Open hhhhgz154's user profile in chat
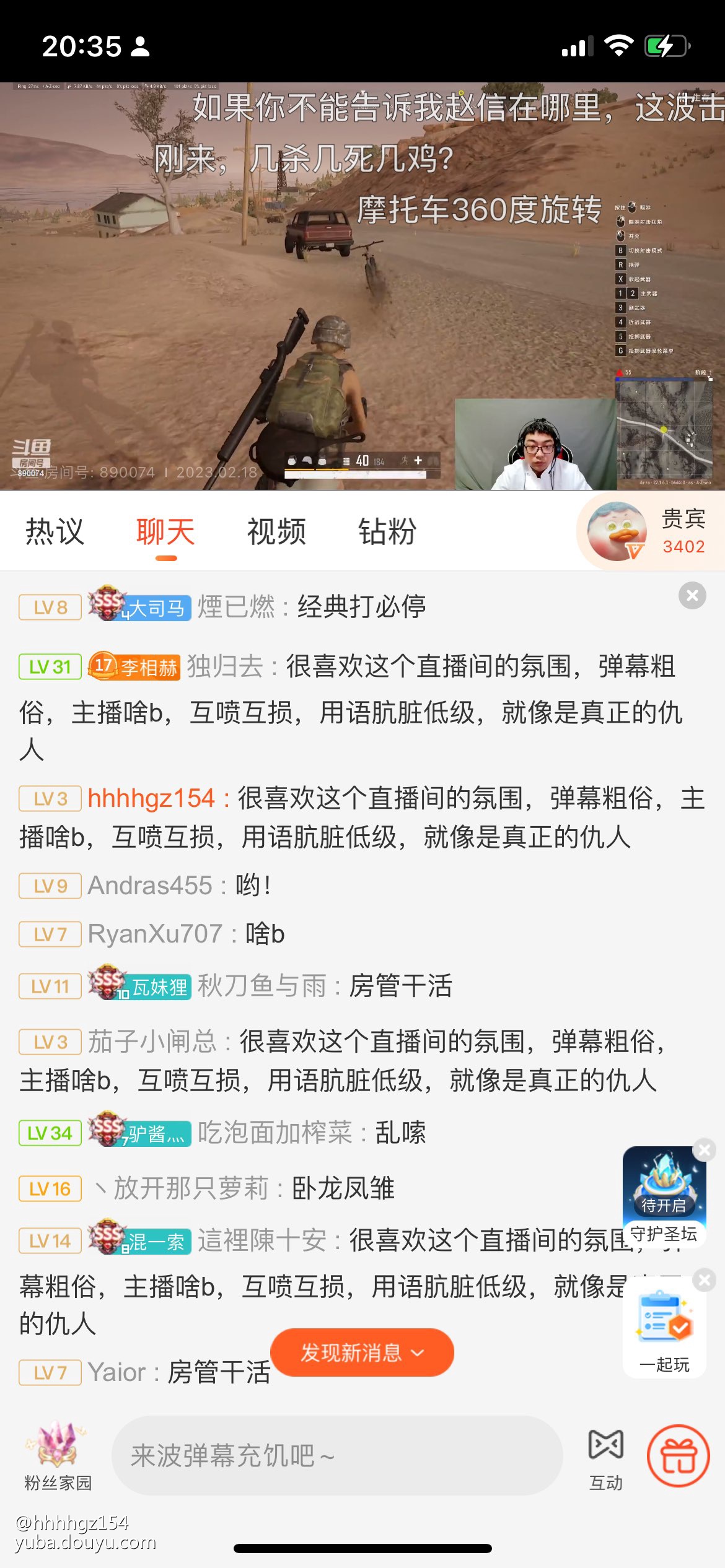 coord(151,798)
